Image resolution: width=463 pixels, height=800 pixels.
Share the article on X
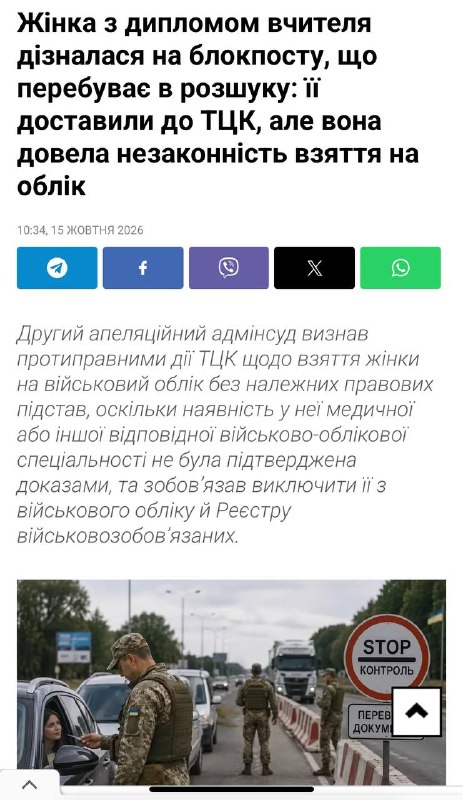(x=314, y=268)
